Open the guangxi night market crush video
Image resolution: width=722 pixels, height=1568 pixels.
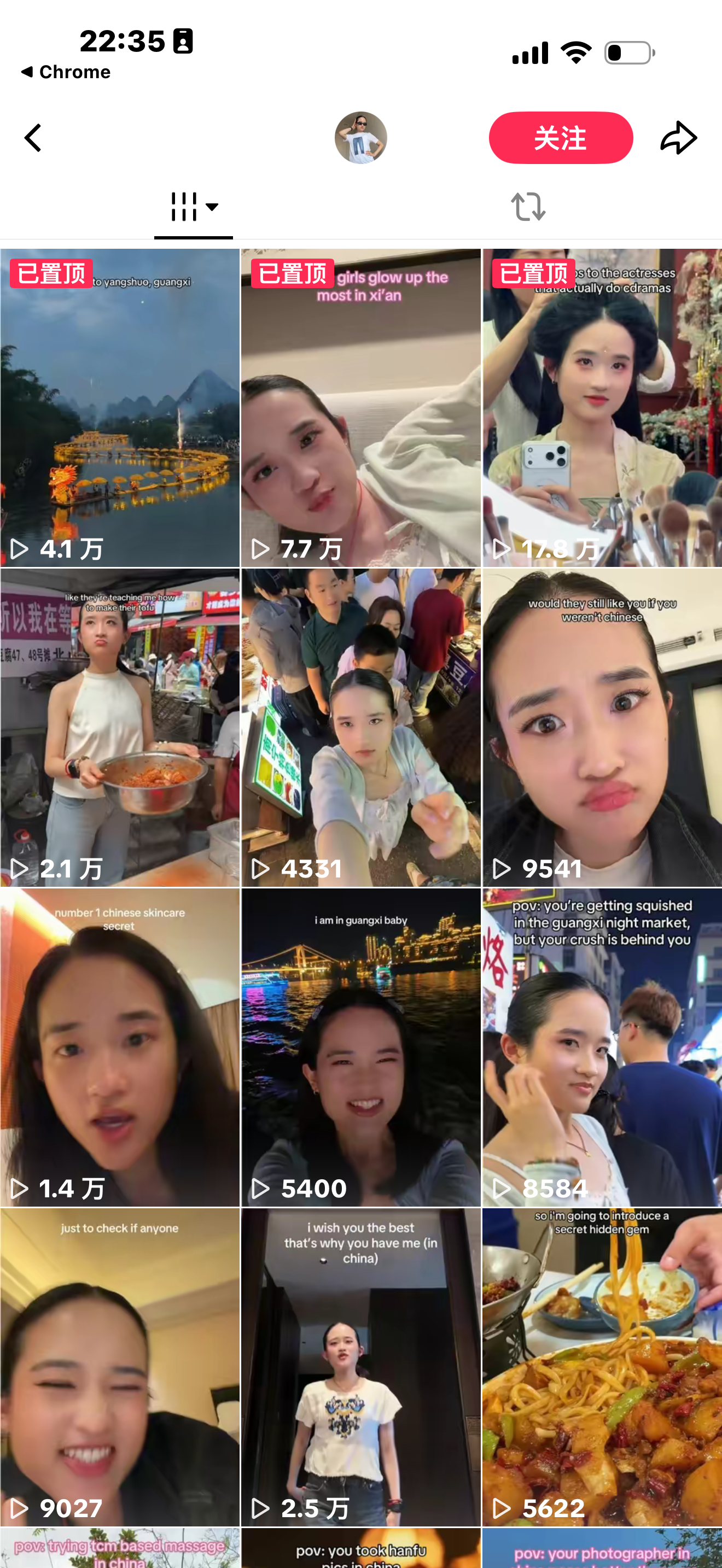pyautogui.click(x=602, y=1047)
